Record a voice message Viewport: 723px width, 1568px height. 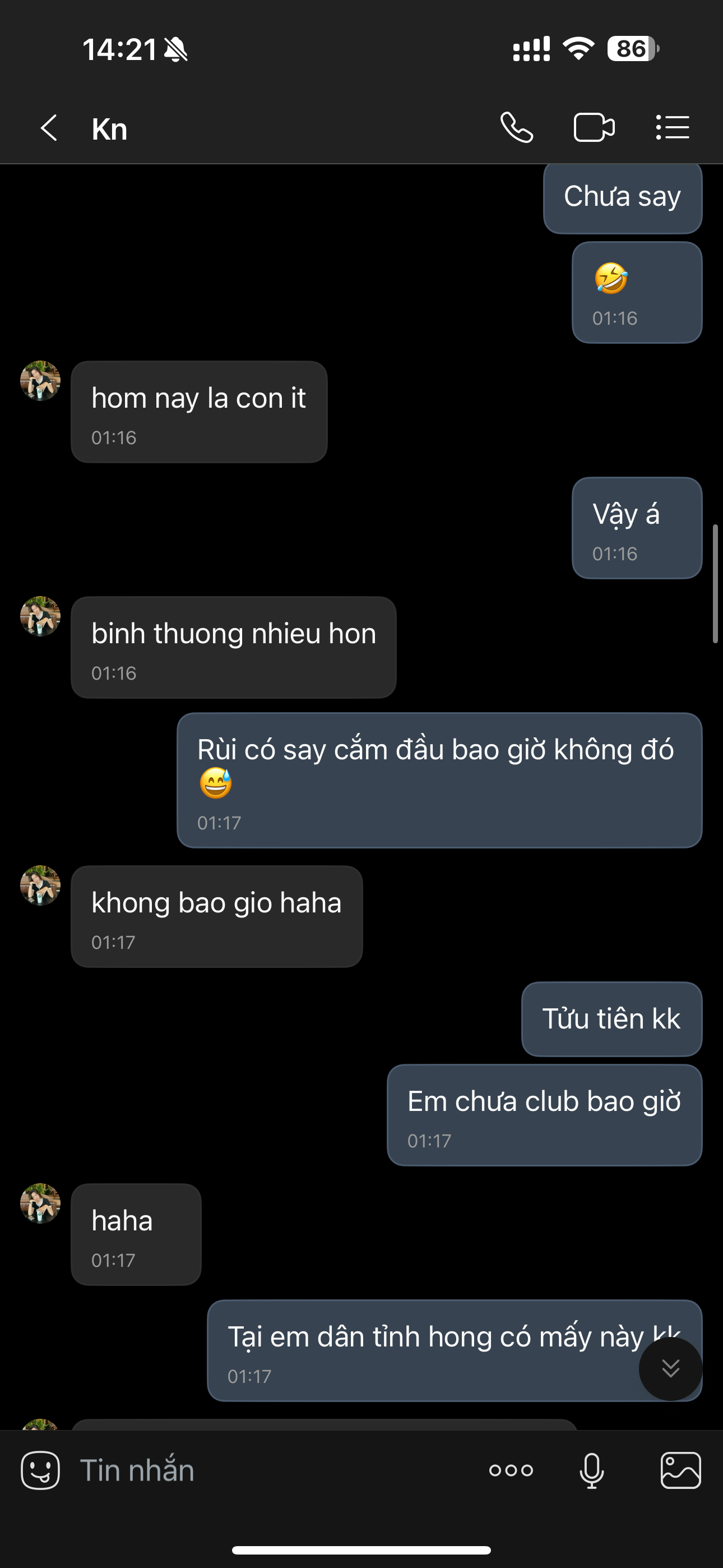point(591,1470)
